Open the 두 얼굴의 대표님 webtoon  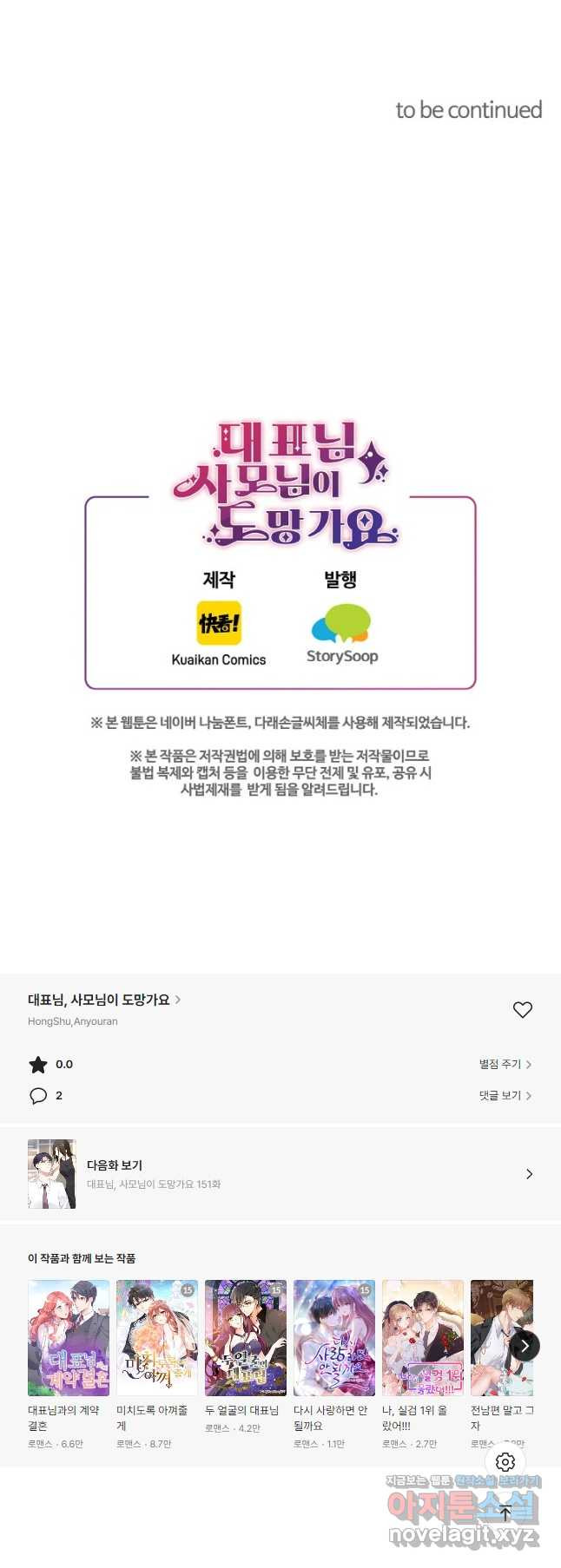click(x=246, y=1337)
